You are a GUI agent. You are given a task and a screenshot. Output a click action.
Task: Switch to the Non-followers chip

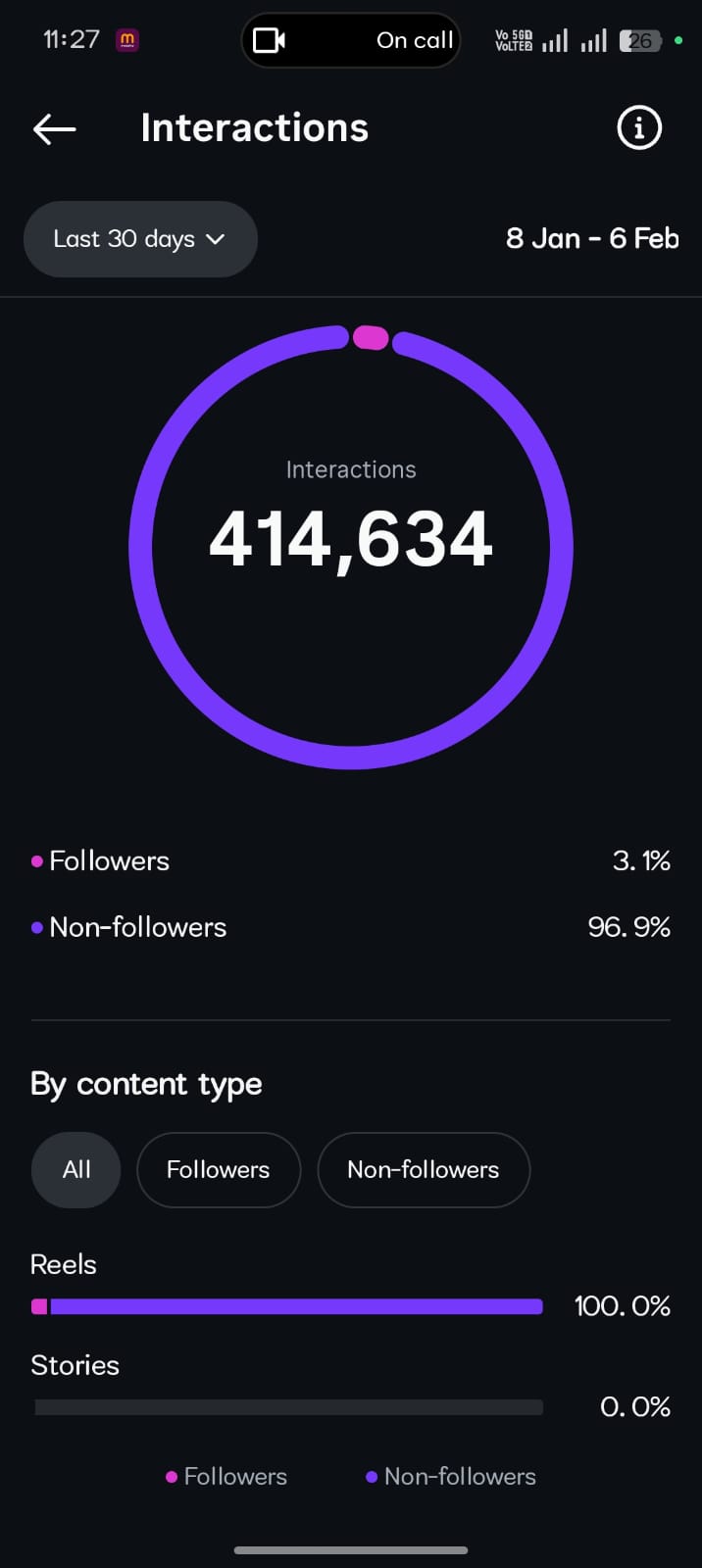[x=424, y=1169]
